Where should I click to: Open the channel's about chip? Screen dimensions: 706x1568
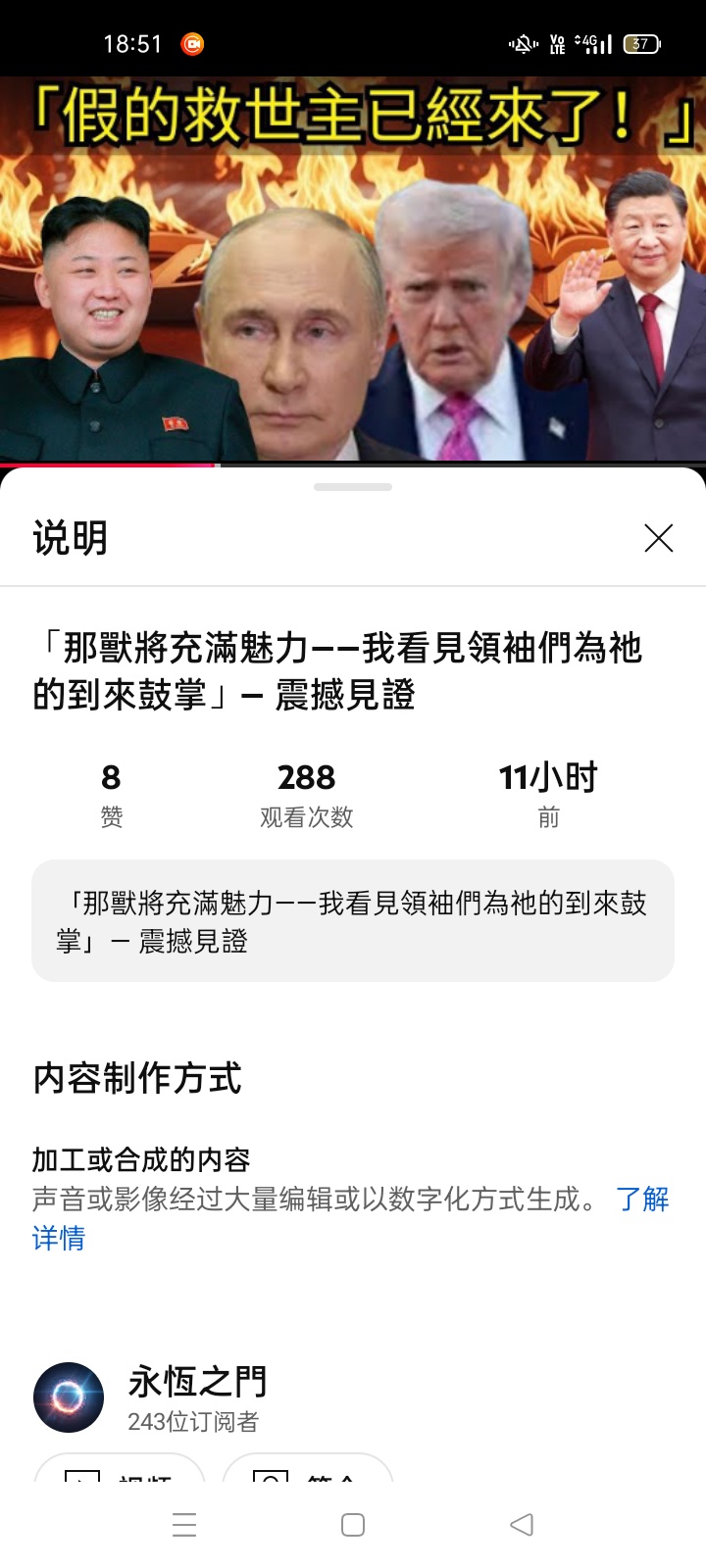[308, 1470]
